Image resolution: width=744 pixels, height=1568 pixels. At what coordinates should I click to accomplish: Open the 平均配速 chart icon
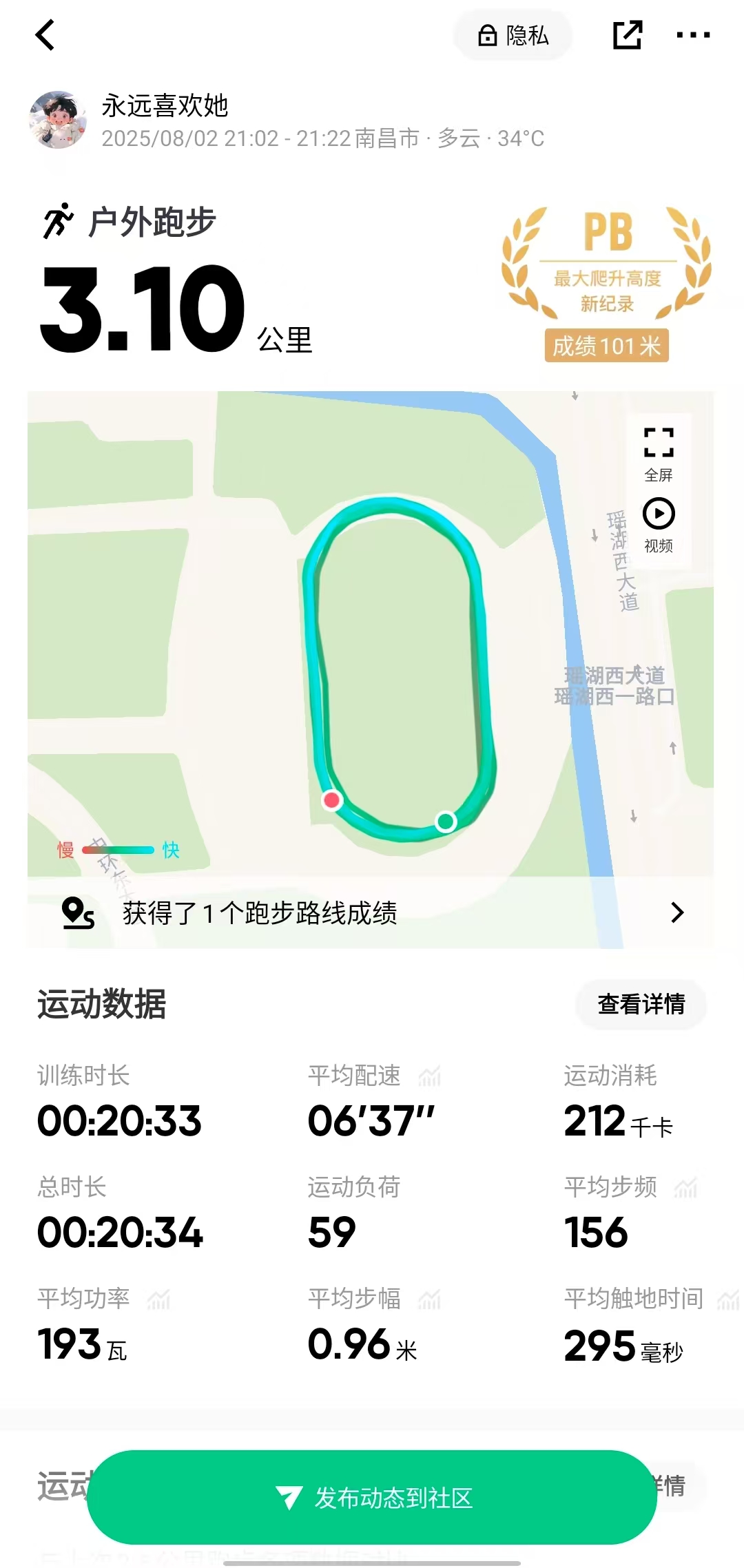coord(430,1076)
